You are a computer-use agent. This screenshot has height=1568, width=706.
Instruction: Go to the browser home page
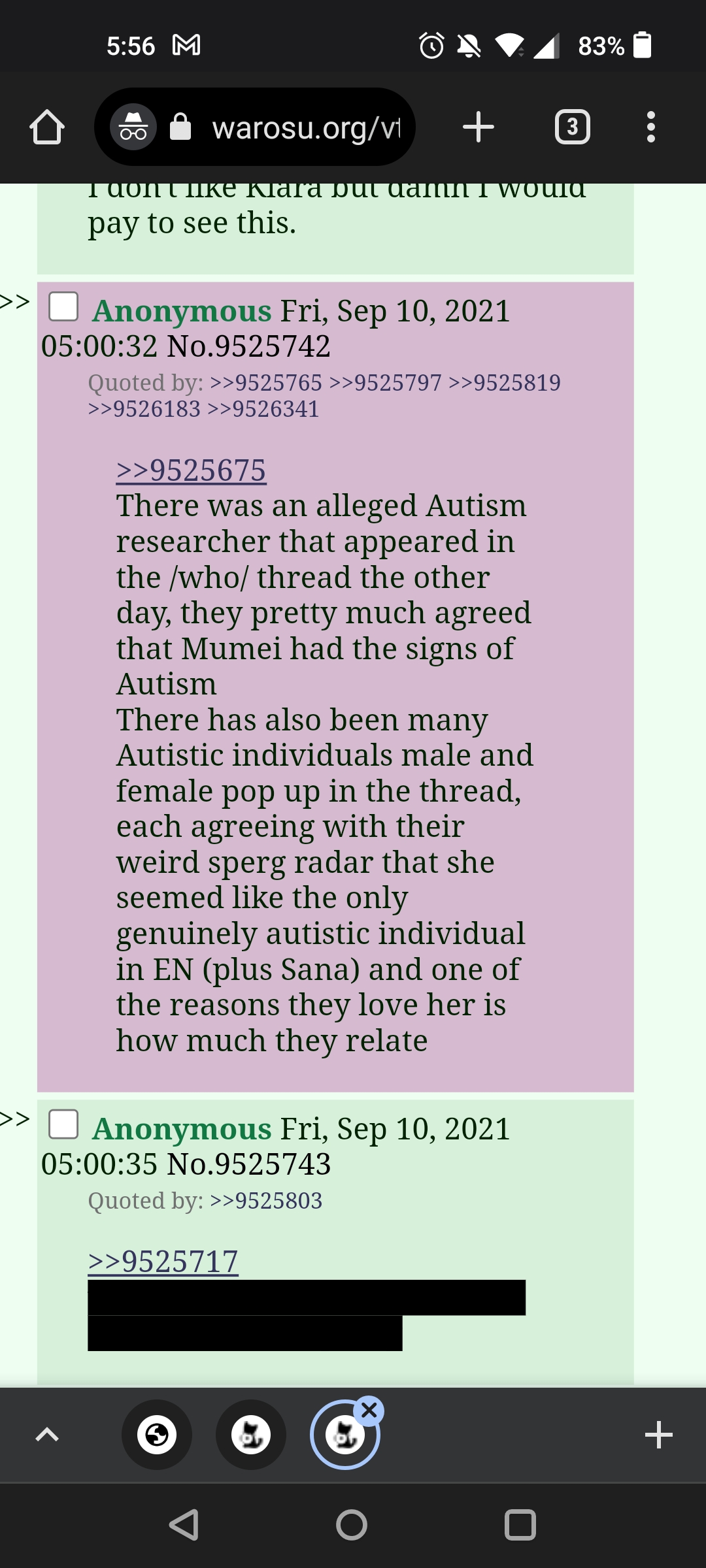coord(47,127)
